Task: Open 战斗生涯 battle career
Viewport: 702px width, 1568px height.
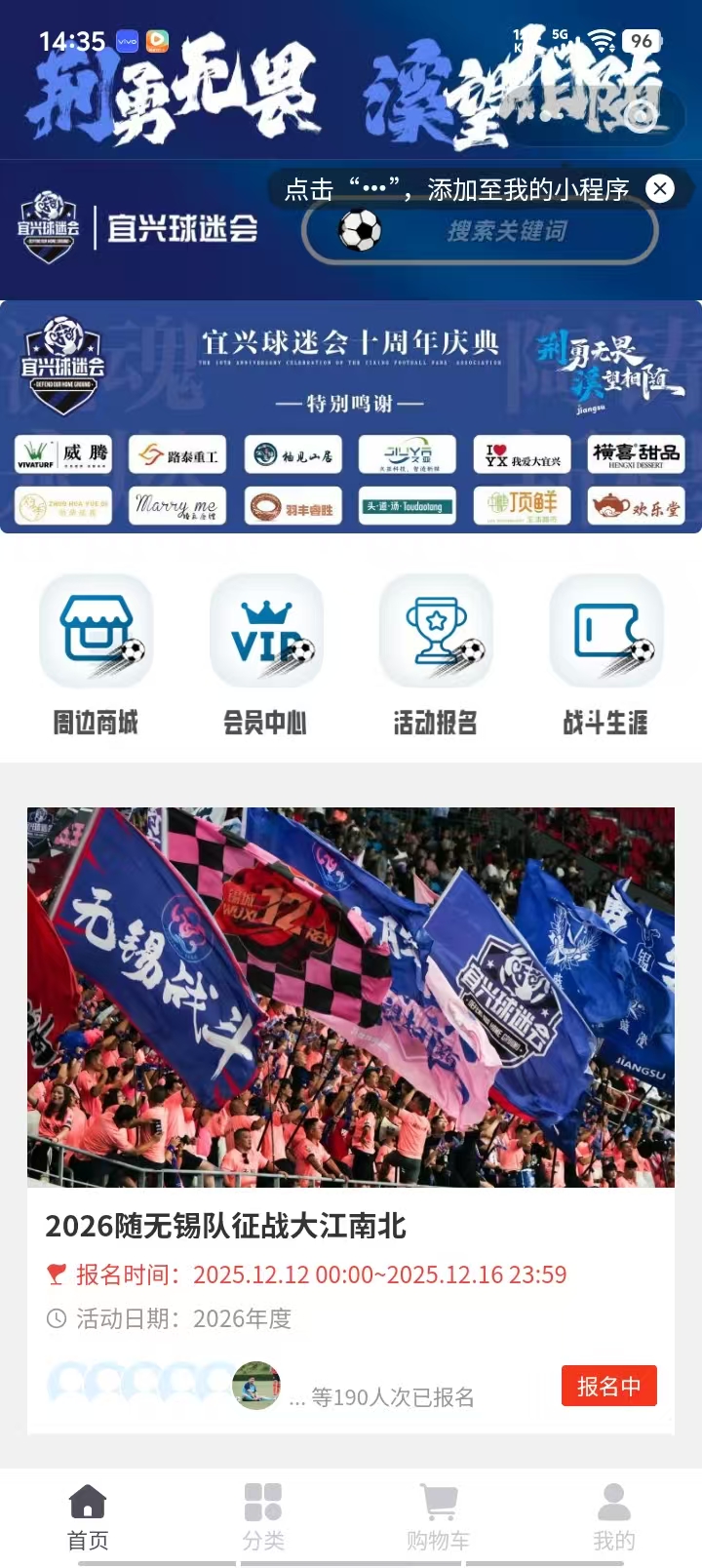Action: click(x=605, y=653)
